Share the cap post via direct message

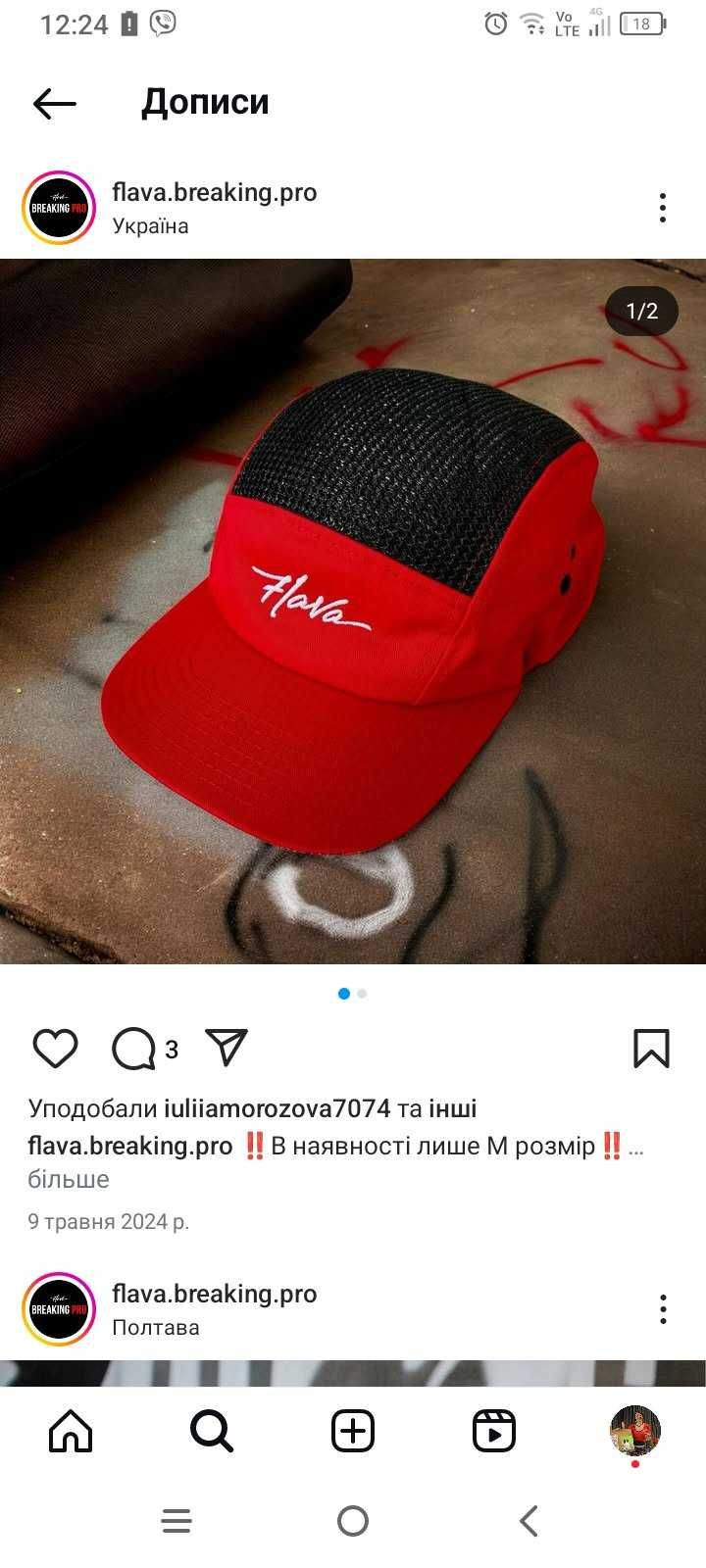point(227,1048)
